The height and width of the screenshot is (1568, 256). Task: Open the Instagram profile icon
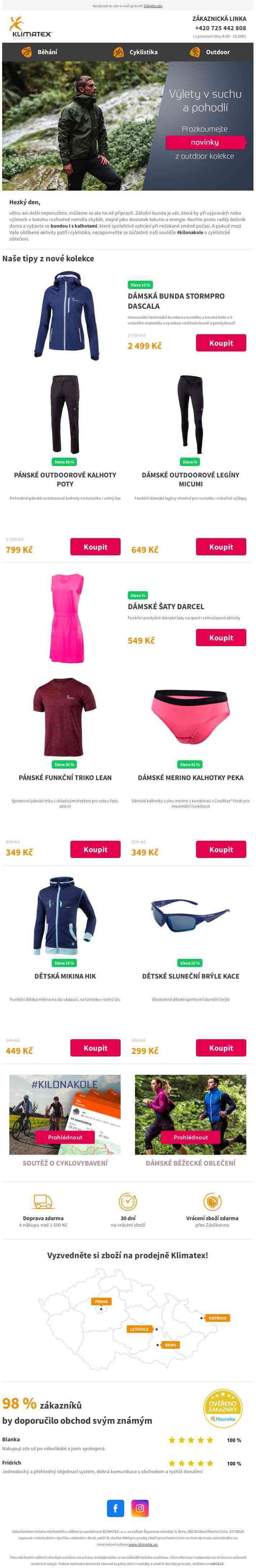coord(140,1508)
